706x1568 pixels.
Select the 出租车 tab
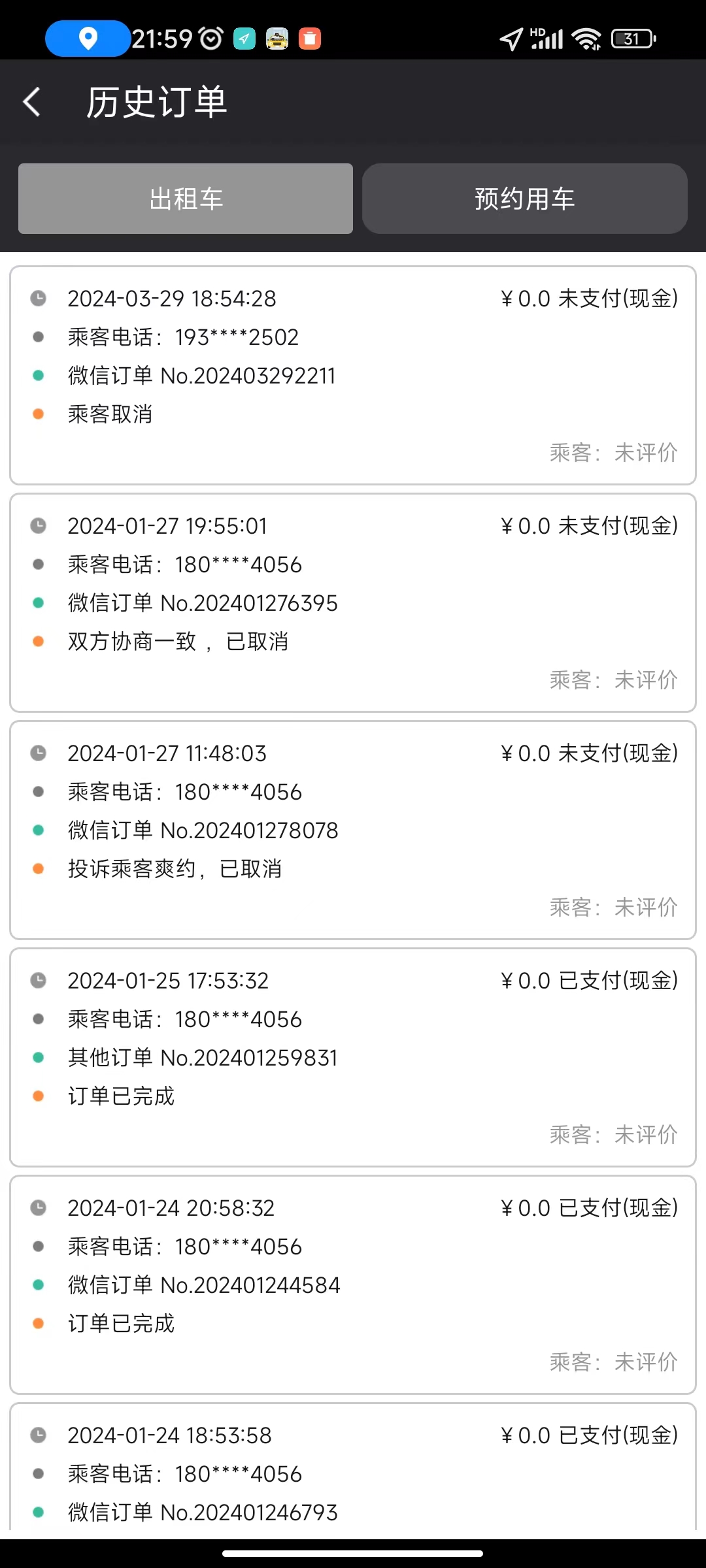point(185,198)
